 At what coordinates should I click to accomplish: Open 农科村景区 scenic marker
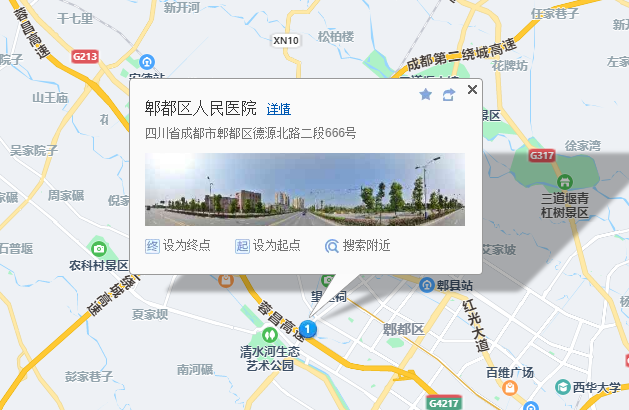coord(98,248)
